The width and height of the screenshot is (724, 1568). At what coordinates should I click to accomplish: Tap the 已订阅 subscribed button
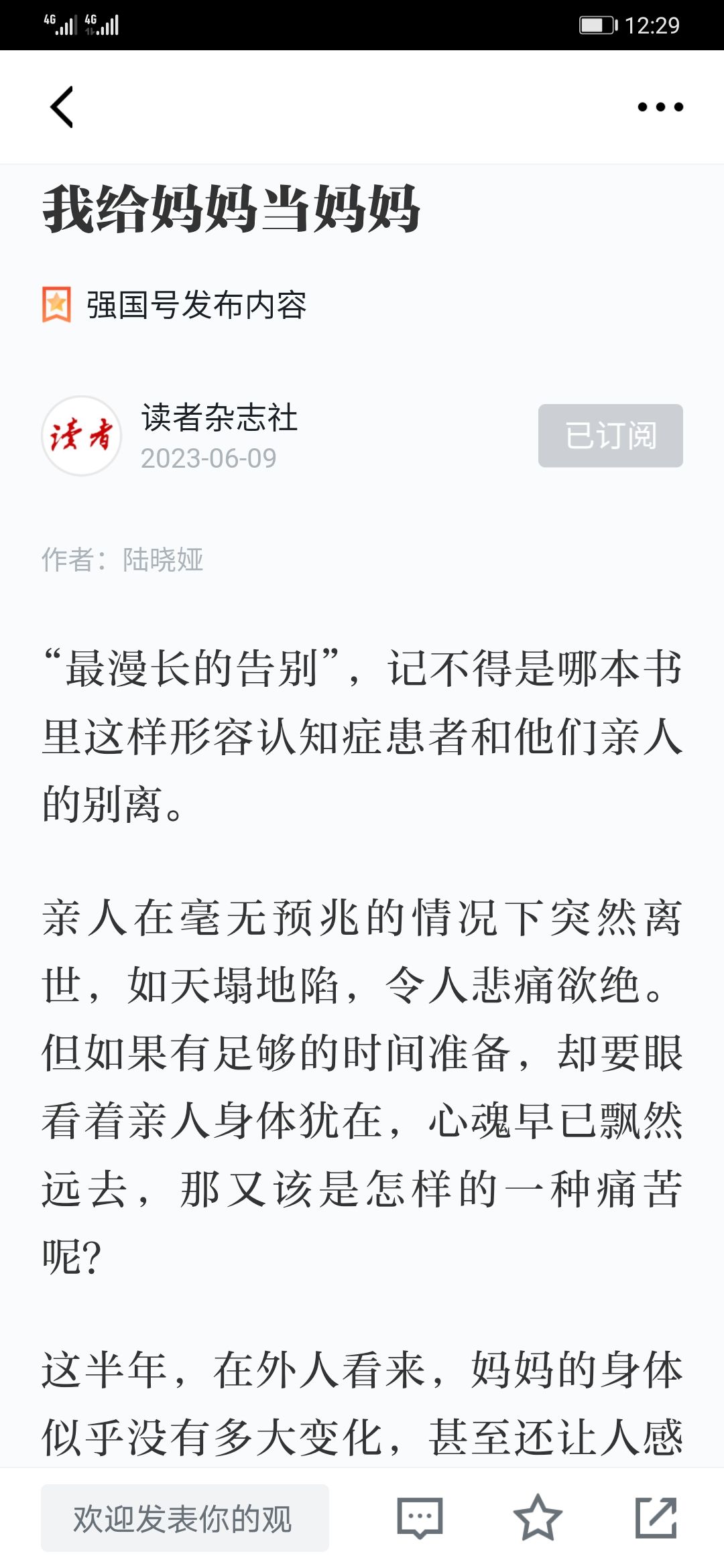610,436
